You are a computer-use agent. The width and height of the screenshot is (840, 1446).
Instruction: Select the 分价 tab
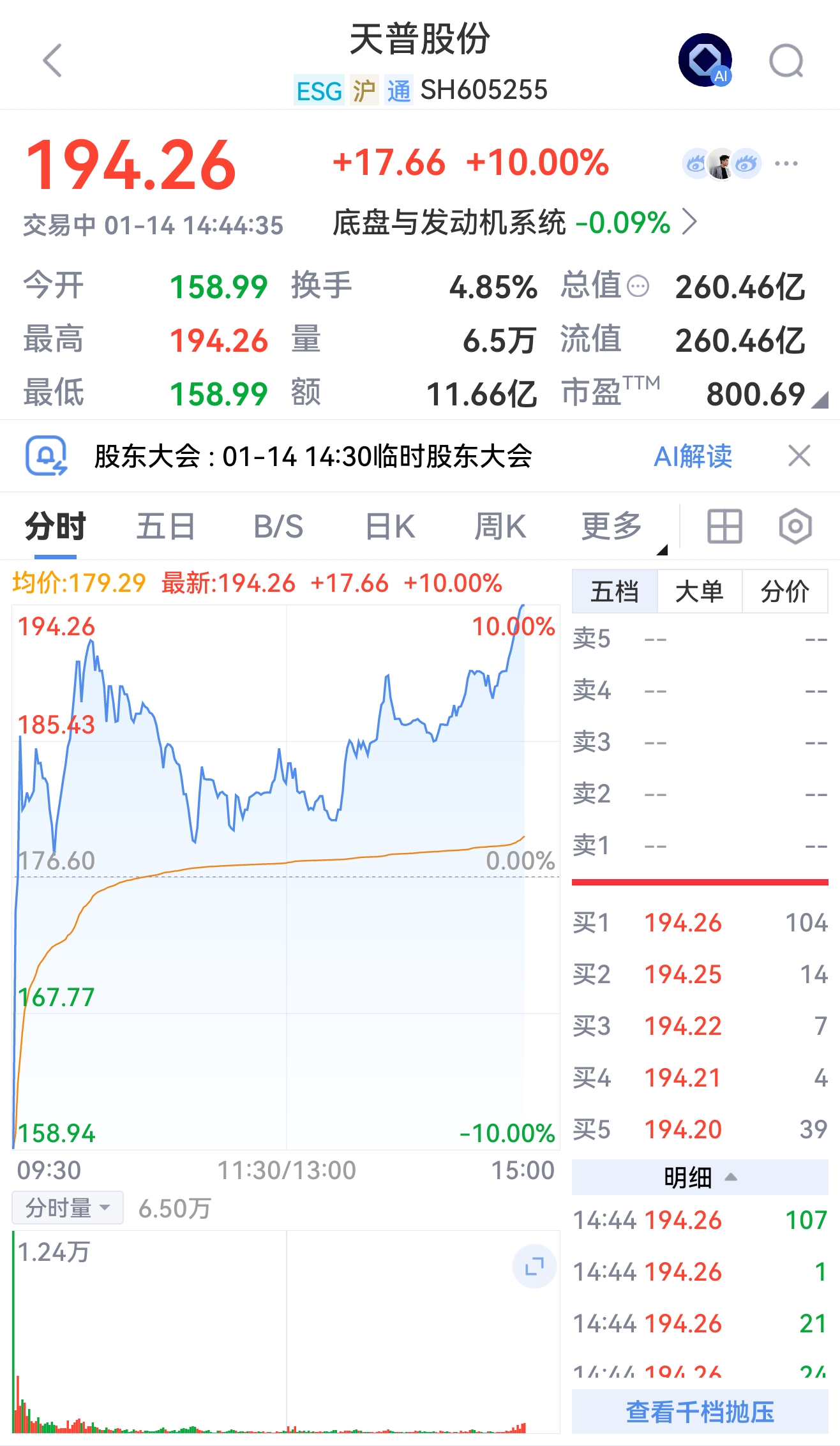coord(785,592)
